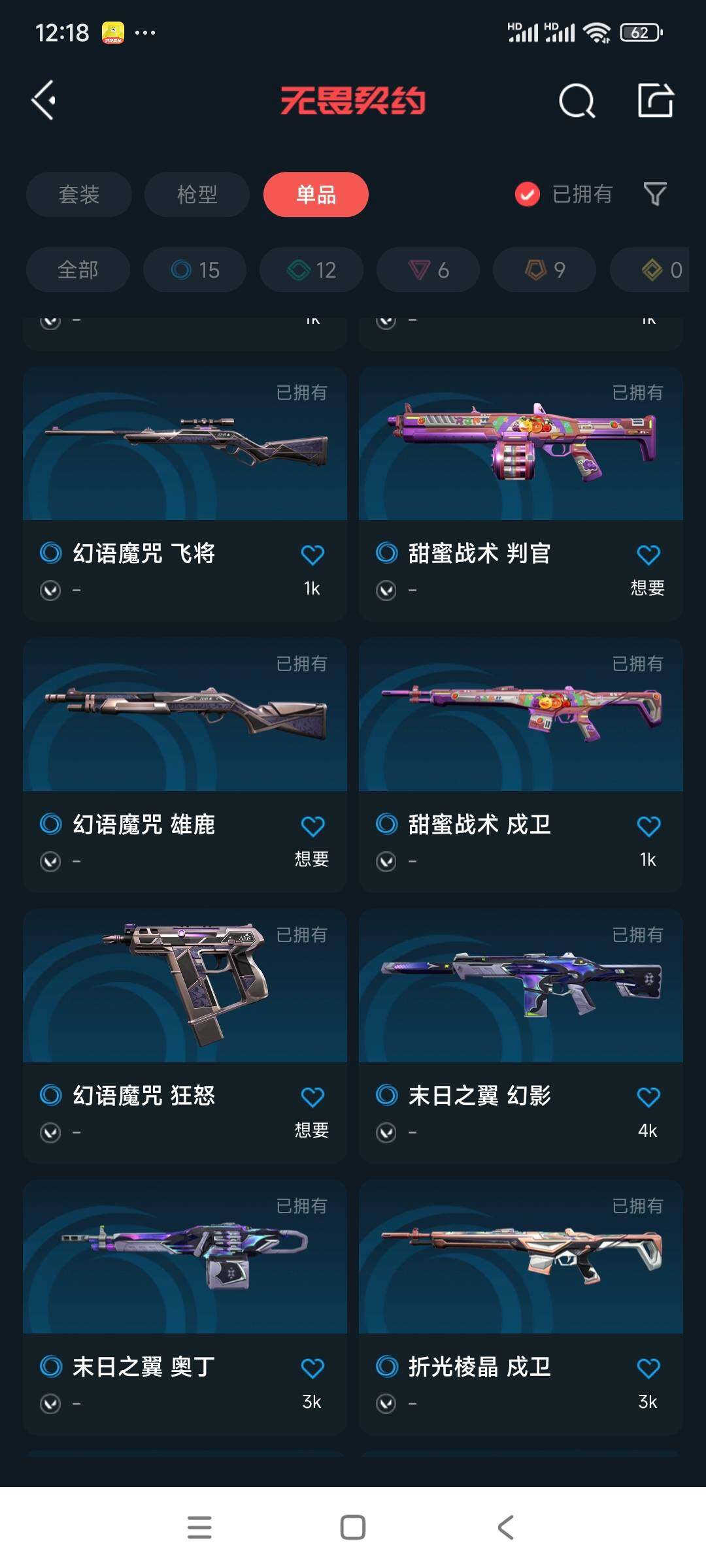
Task: Open the filter funnel icon
Action: 654,194
